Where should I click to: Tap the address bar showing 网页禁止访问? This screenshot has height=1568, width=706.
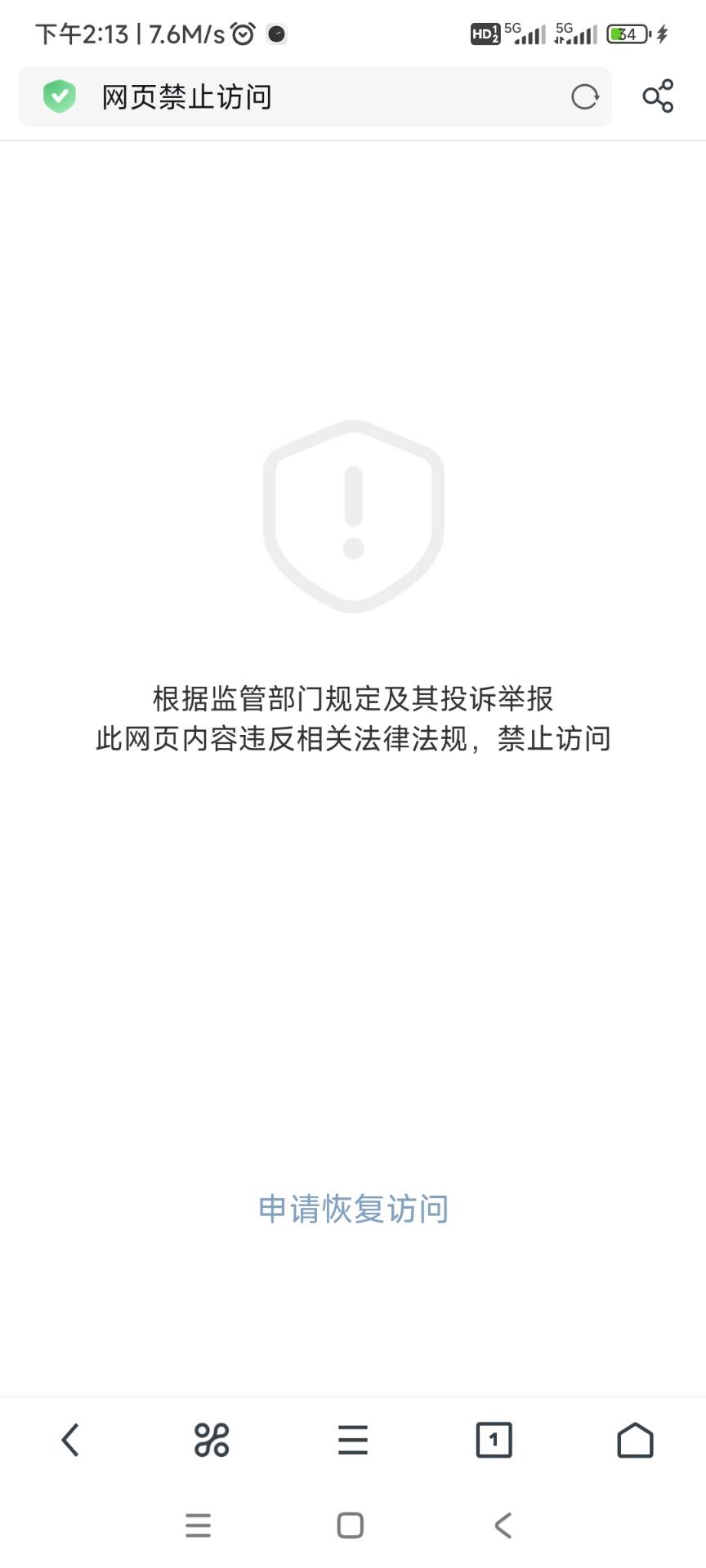point(311,97)
